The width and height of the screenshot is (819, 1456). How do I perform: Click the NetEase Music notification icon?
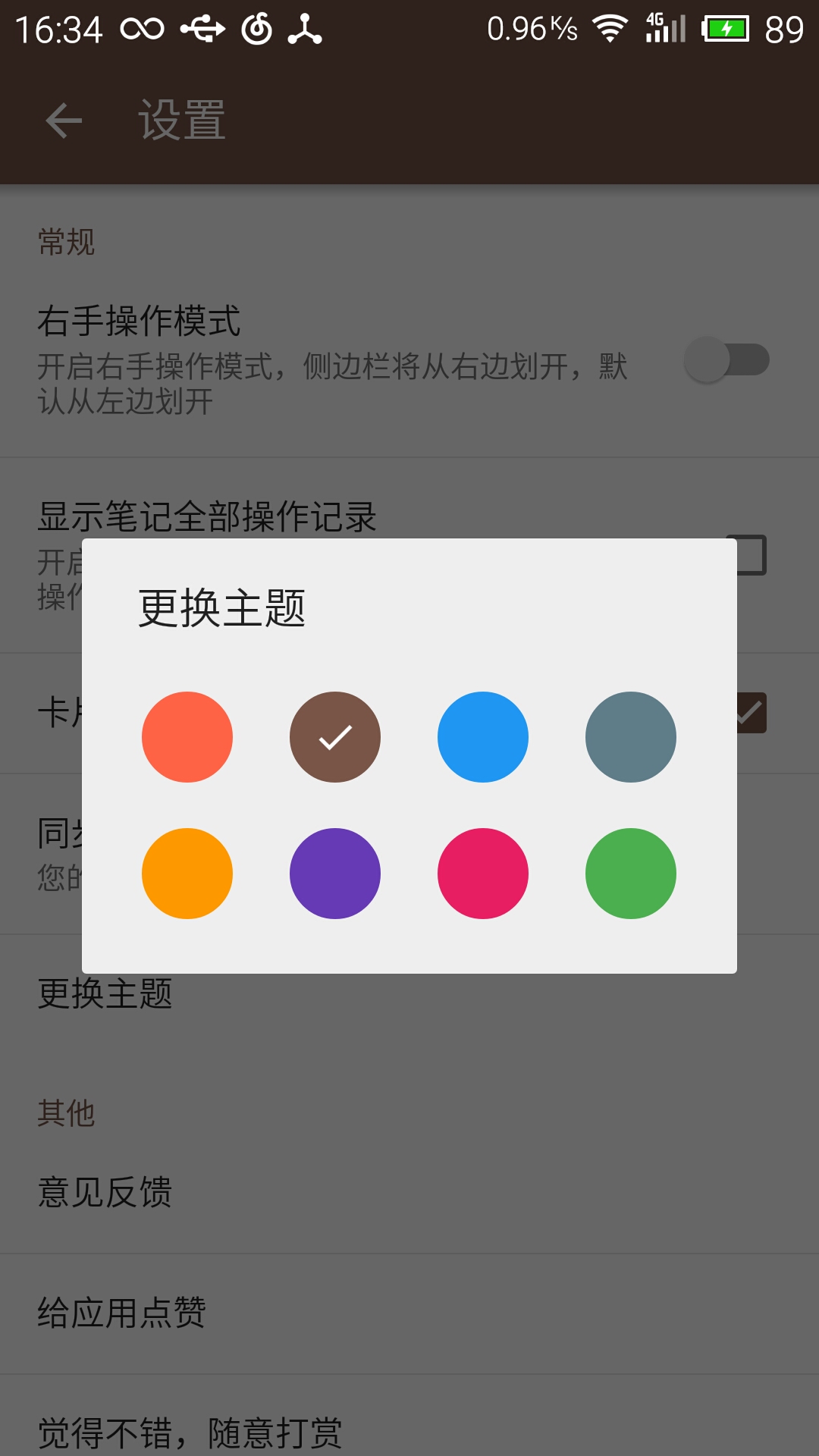(x=256, y=29)
